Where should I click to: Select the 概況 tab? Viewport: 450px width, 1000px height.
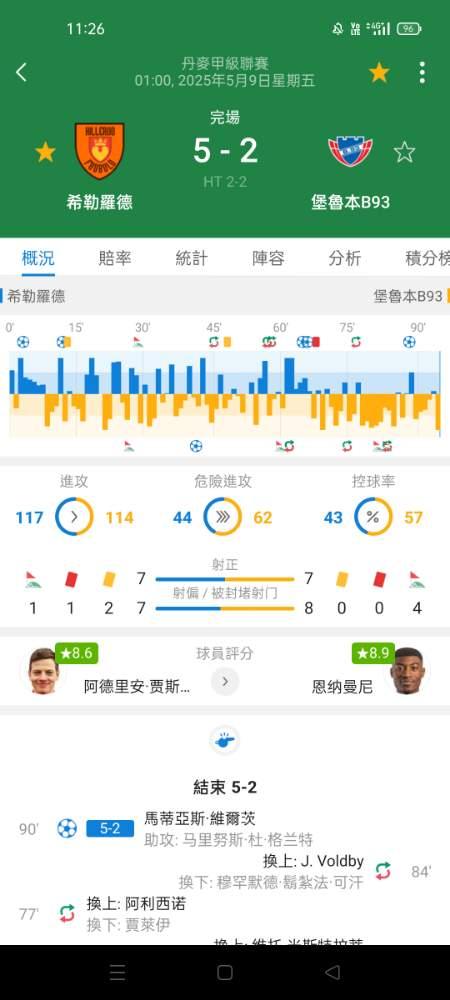(38, 258)
